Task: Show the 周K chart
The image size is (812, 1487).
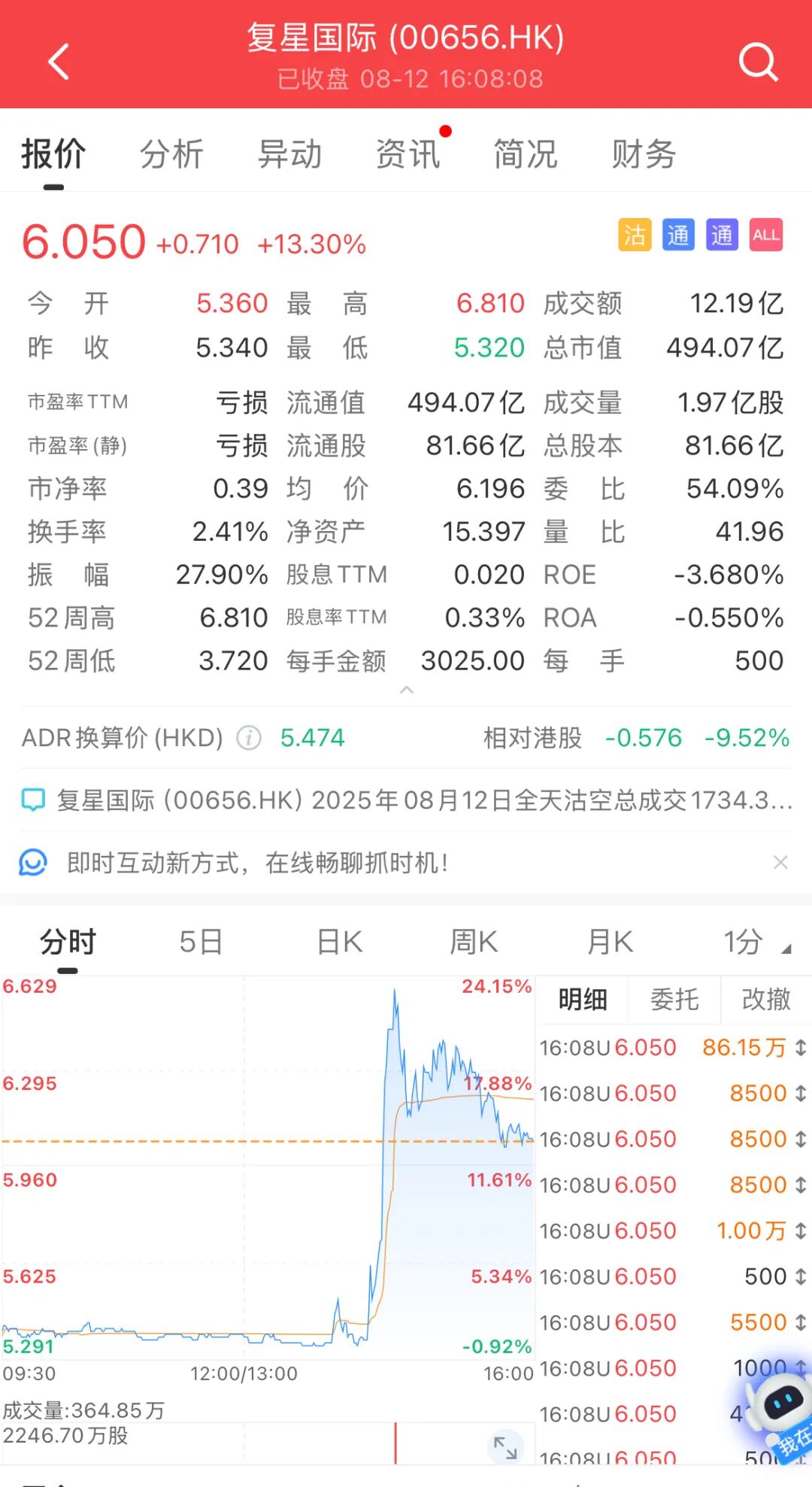Action: (x=474, y=942)
